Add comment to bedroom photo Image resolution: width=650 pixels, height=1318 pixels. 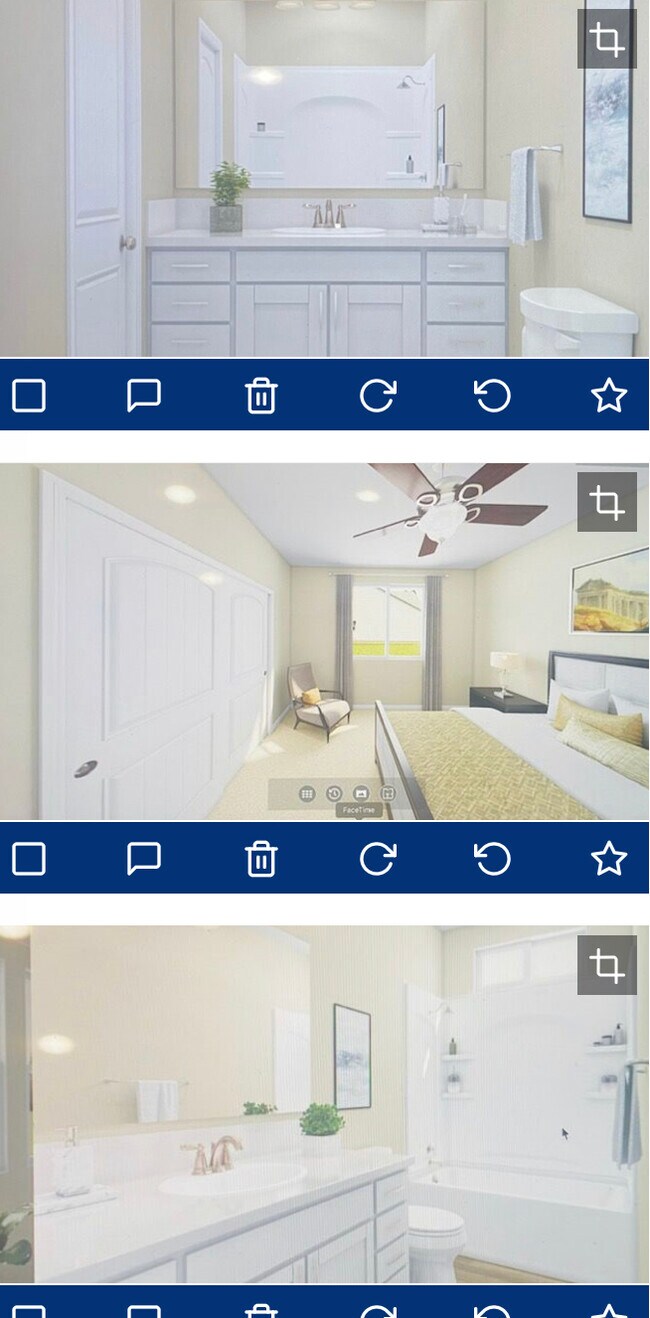144,858
